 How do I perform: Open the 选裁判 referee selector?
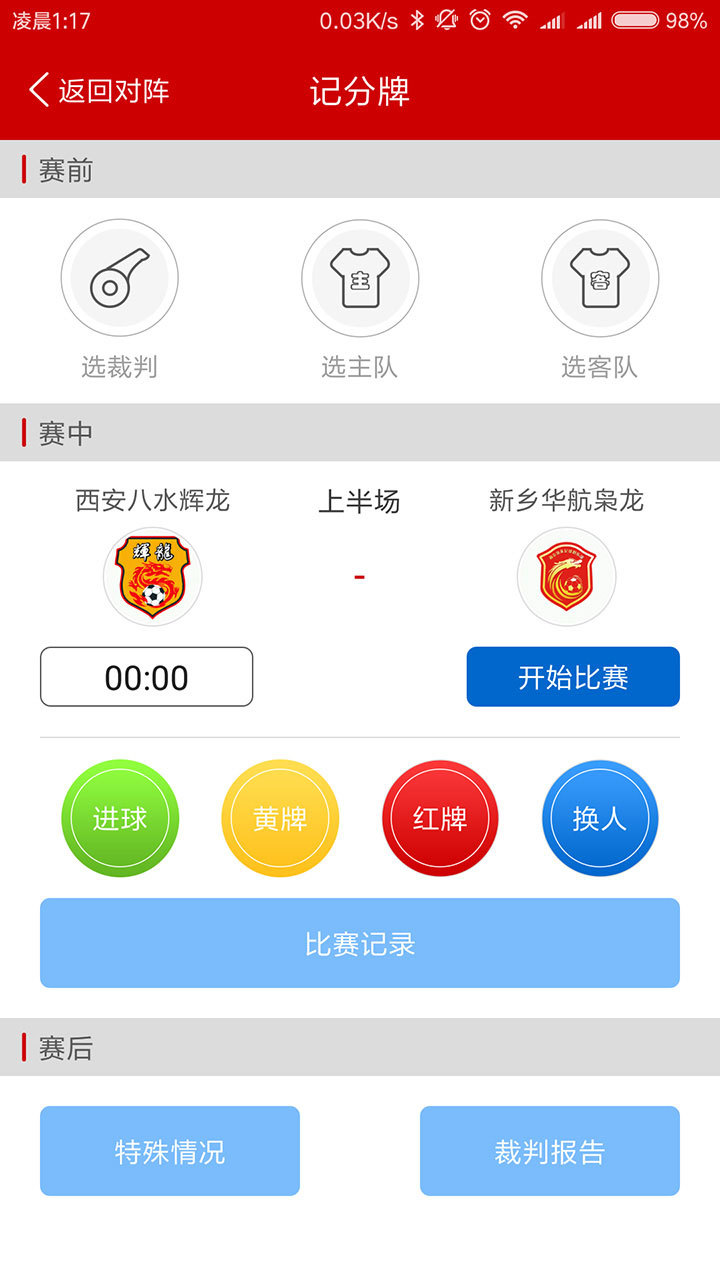pyautogui.click(x=120, y=279)
